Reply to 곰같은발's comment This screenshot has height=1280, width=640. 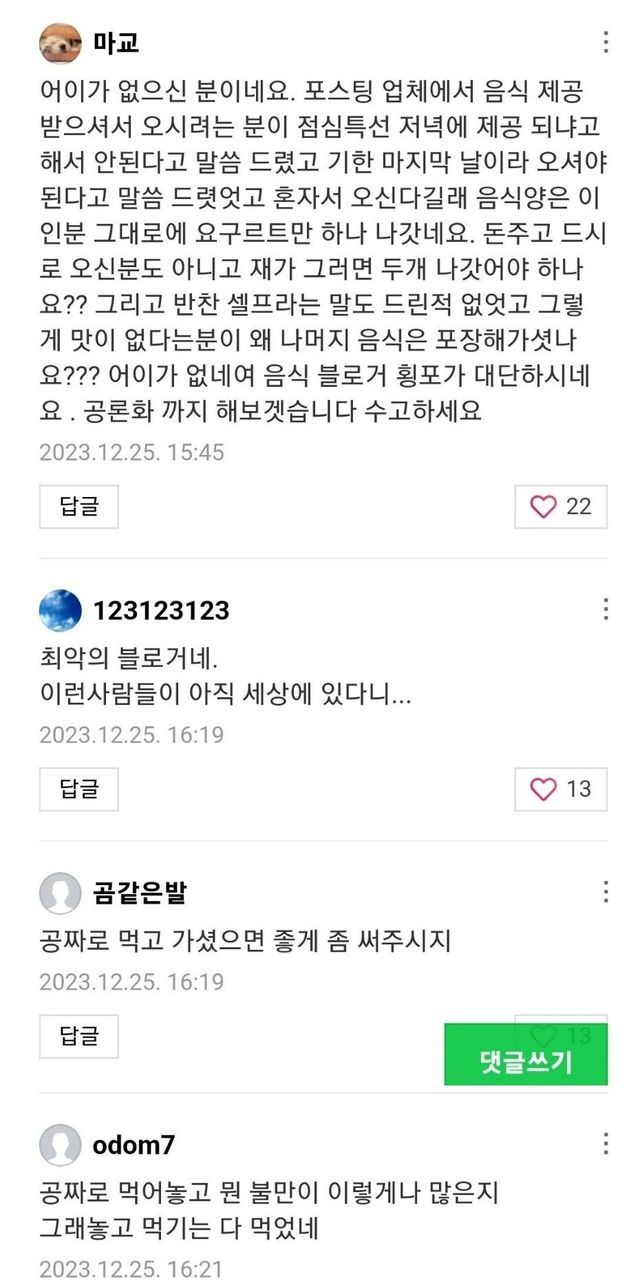(x=79, y=1036)
